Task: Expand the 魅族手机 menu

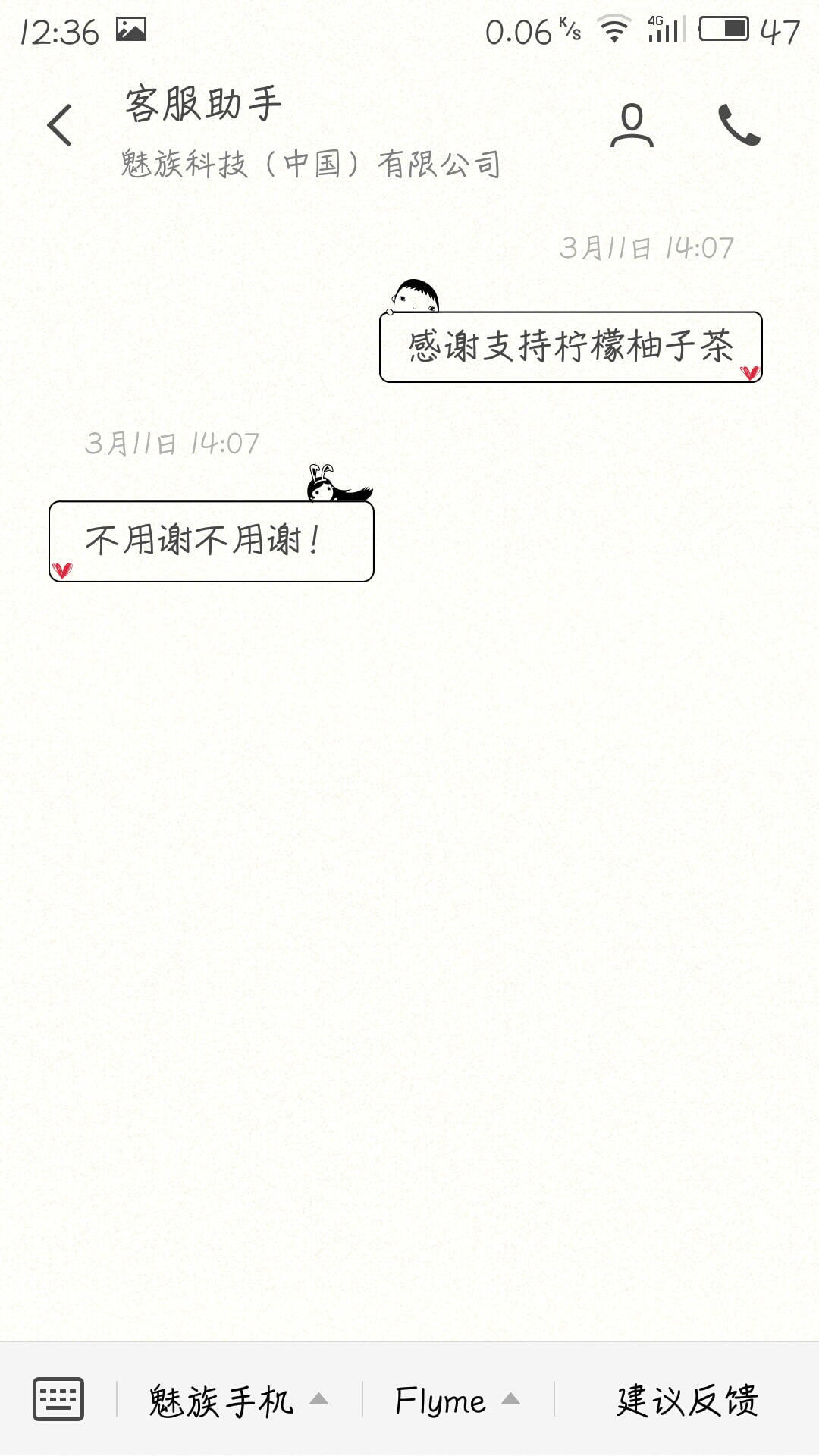Action: tap(238, 1400)
